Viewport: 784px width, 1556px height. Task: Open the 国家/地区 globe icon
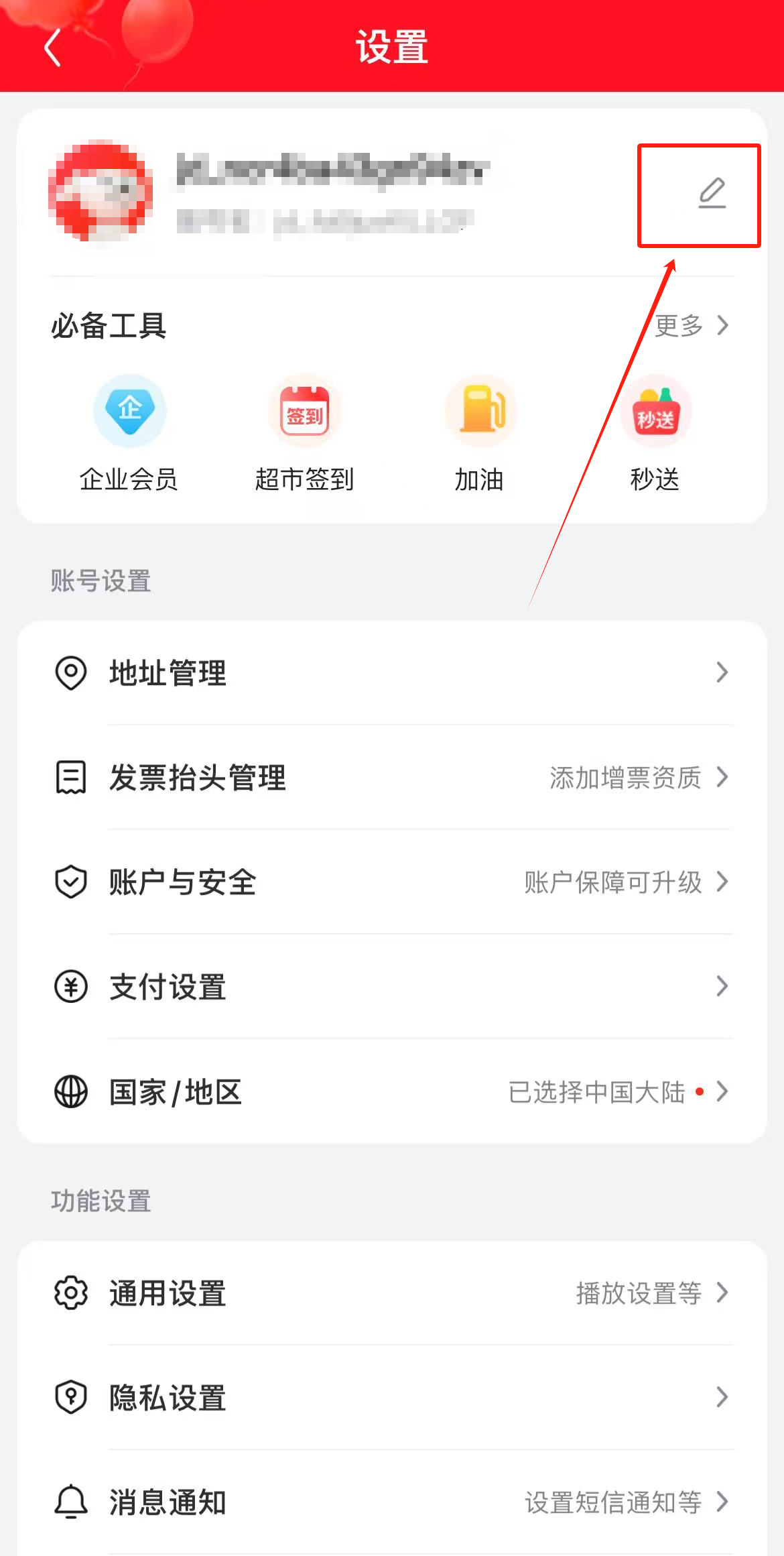point(72,1091)
